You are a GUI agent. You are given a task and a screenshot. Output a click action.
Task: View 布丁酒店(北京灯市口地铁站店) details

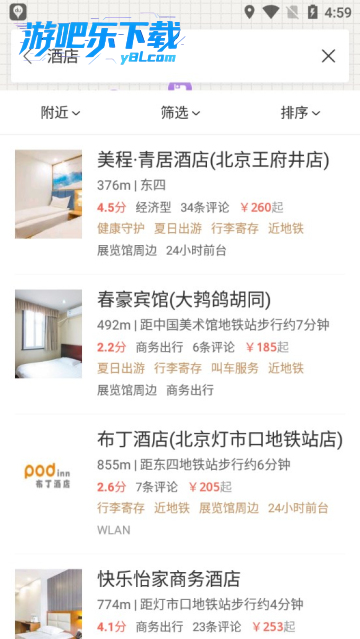[x=180, y=484]
